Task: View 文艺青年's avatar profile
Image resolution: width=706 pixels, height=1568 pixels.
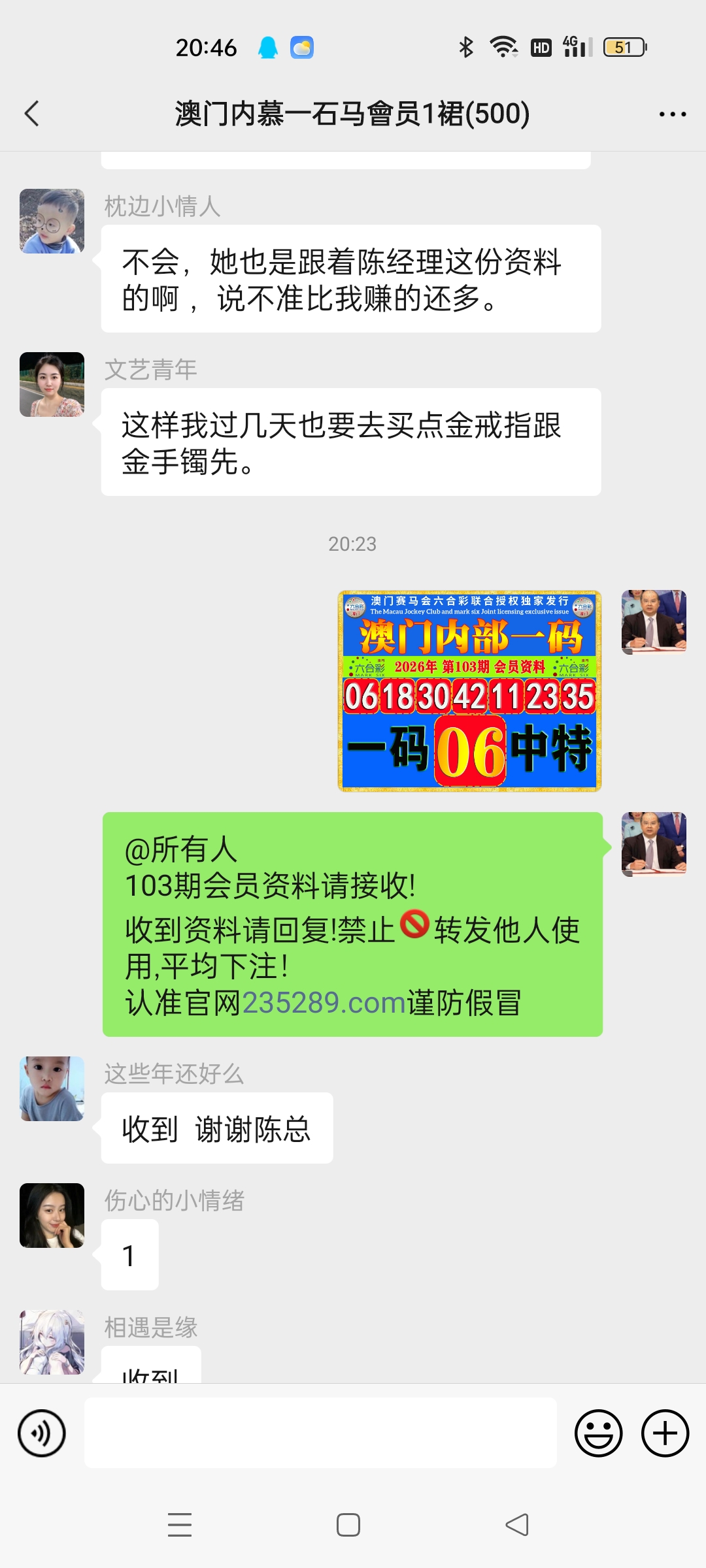Action: pyautogui.click(x=52, y=385)
